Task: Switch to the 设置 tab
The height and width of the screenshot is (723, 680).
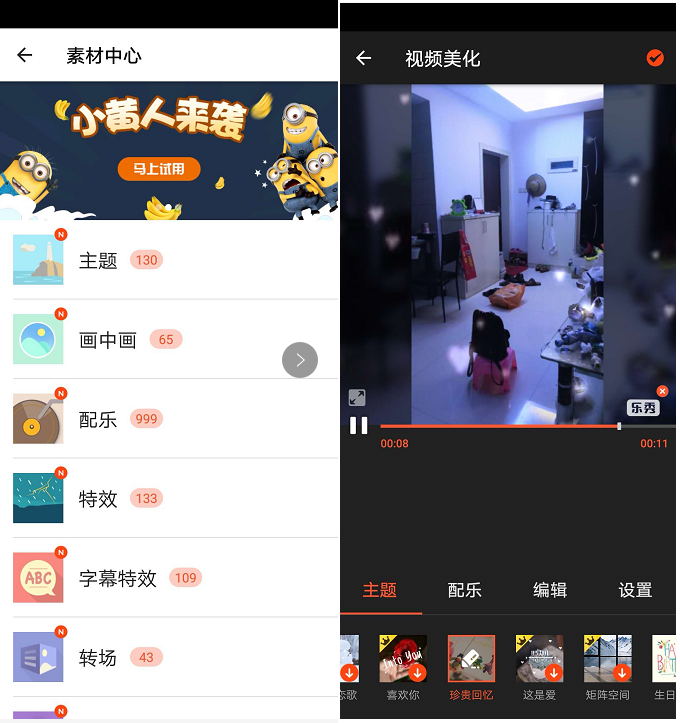Action: 635,590
